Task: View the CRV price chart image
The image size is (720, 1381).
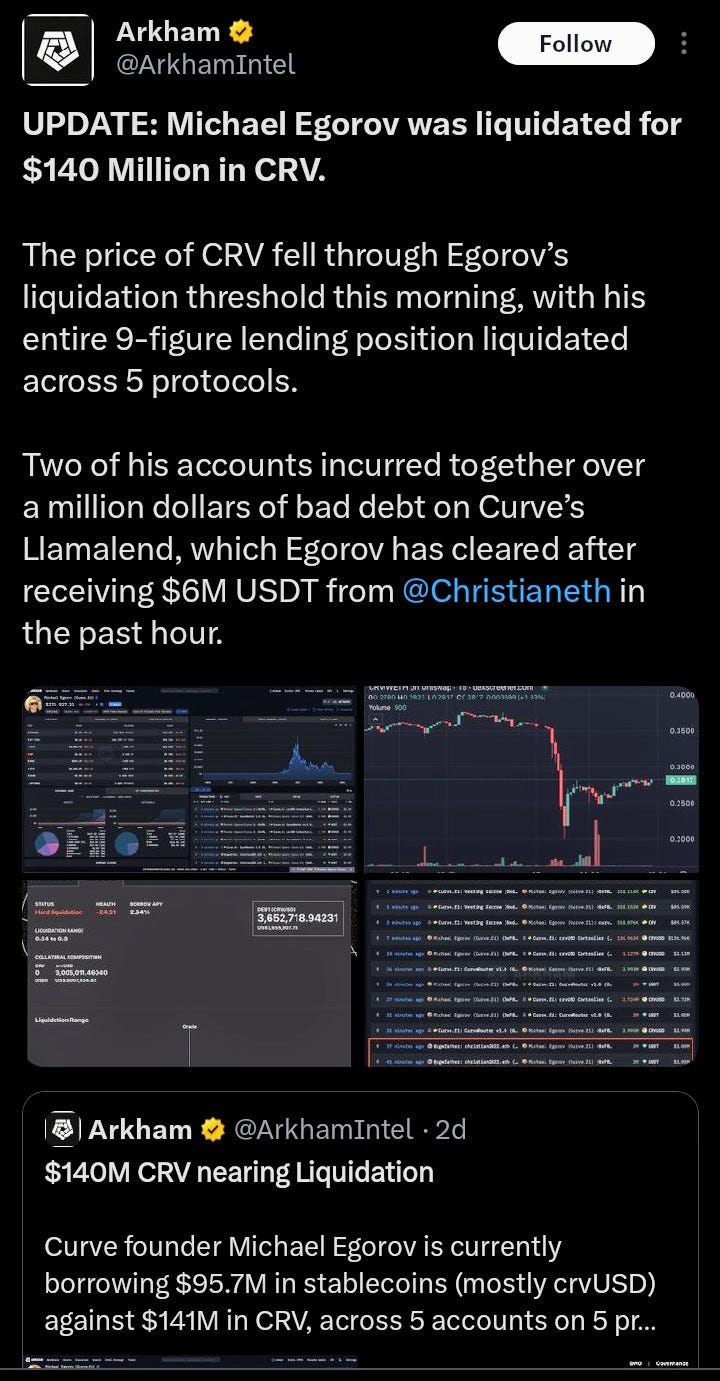Action: click(x=531, y=778)
